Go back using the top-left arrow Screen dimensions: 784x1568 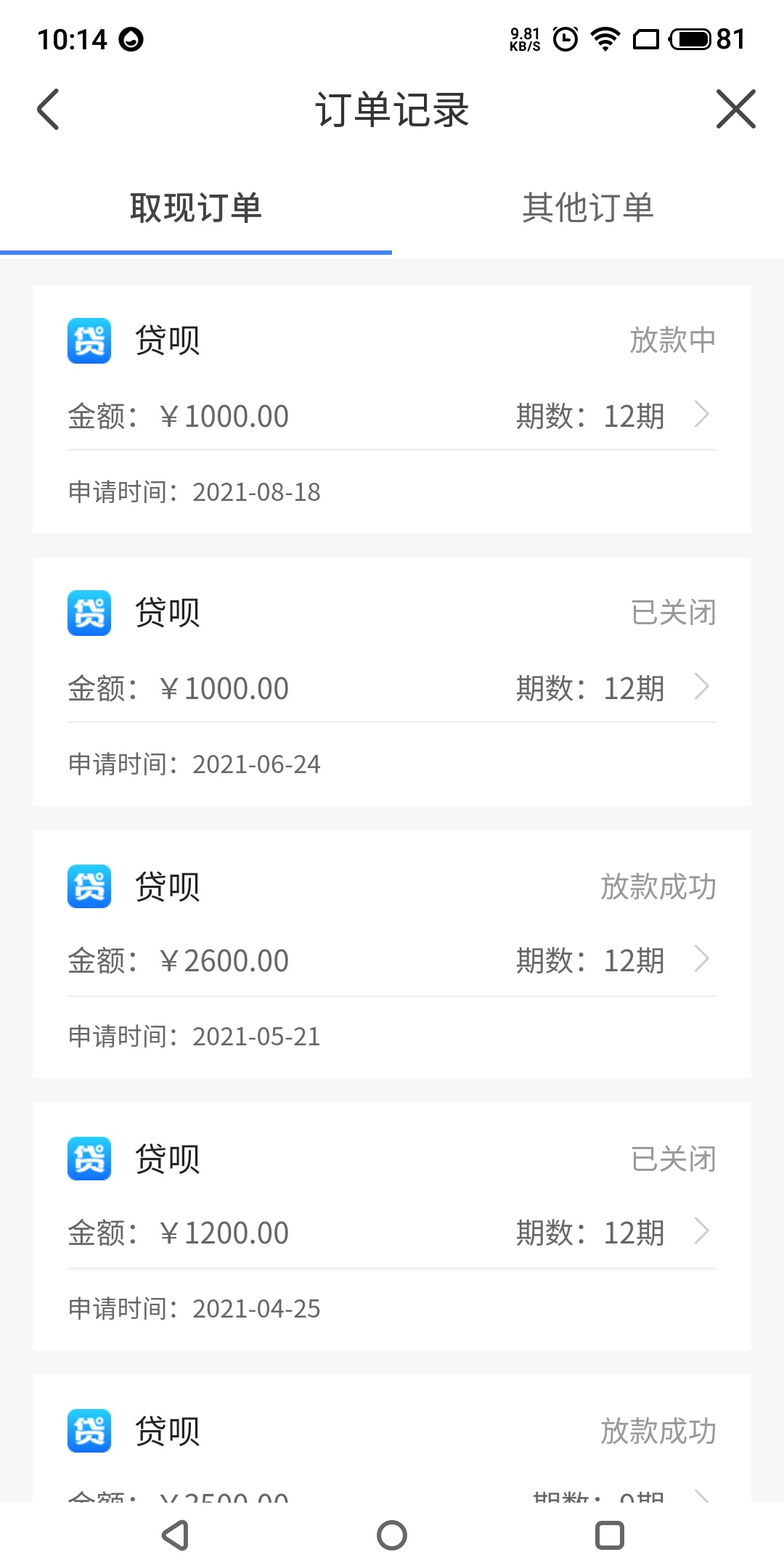48,110
